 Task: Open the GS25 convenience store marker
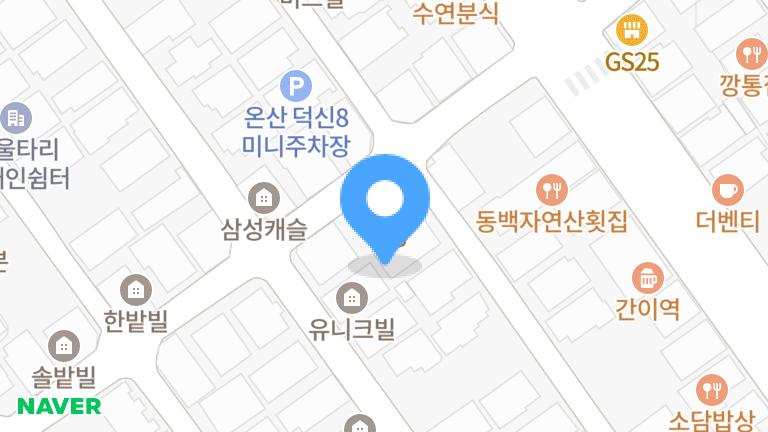pyautogui.click(x=632, y=29)
